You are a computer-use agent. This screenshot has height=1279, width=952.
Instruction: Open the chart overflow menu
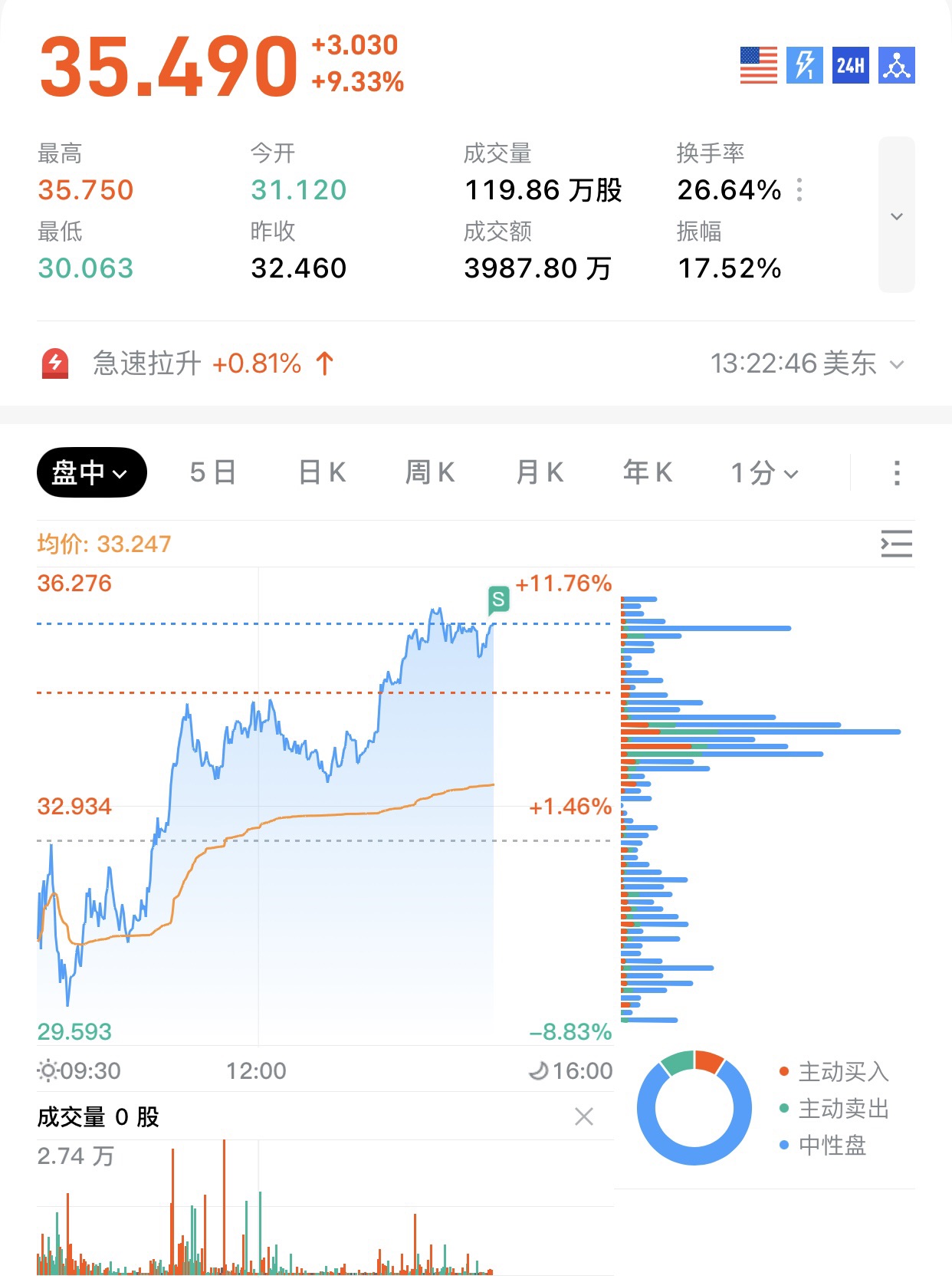[x=896, y=473]
